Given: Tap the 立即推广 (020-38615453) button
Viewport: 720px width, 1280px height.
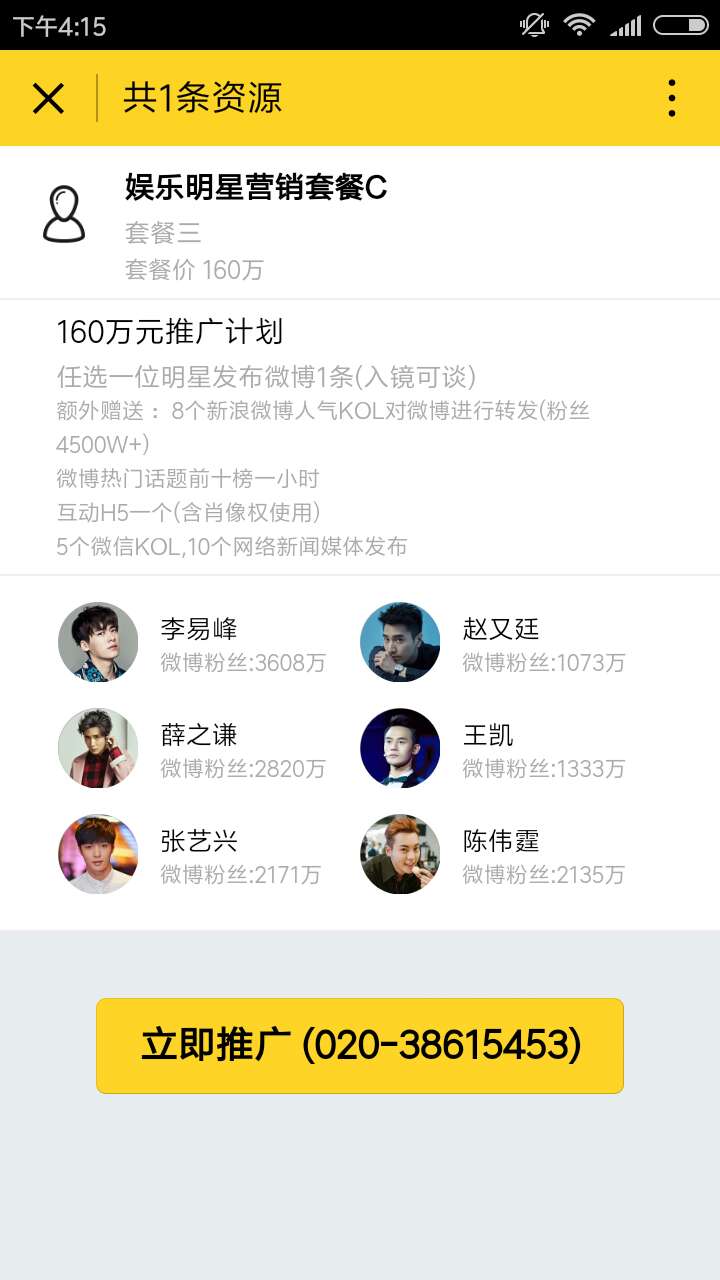Looking at the screenshot, I should click(360, 1045).
